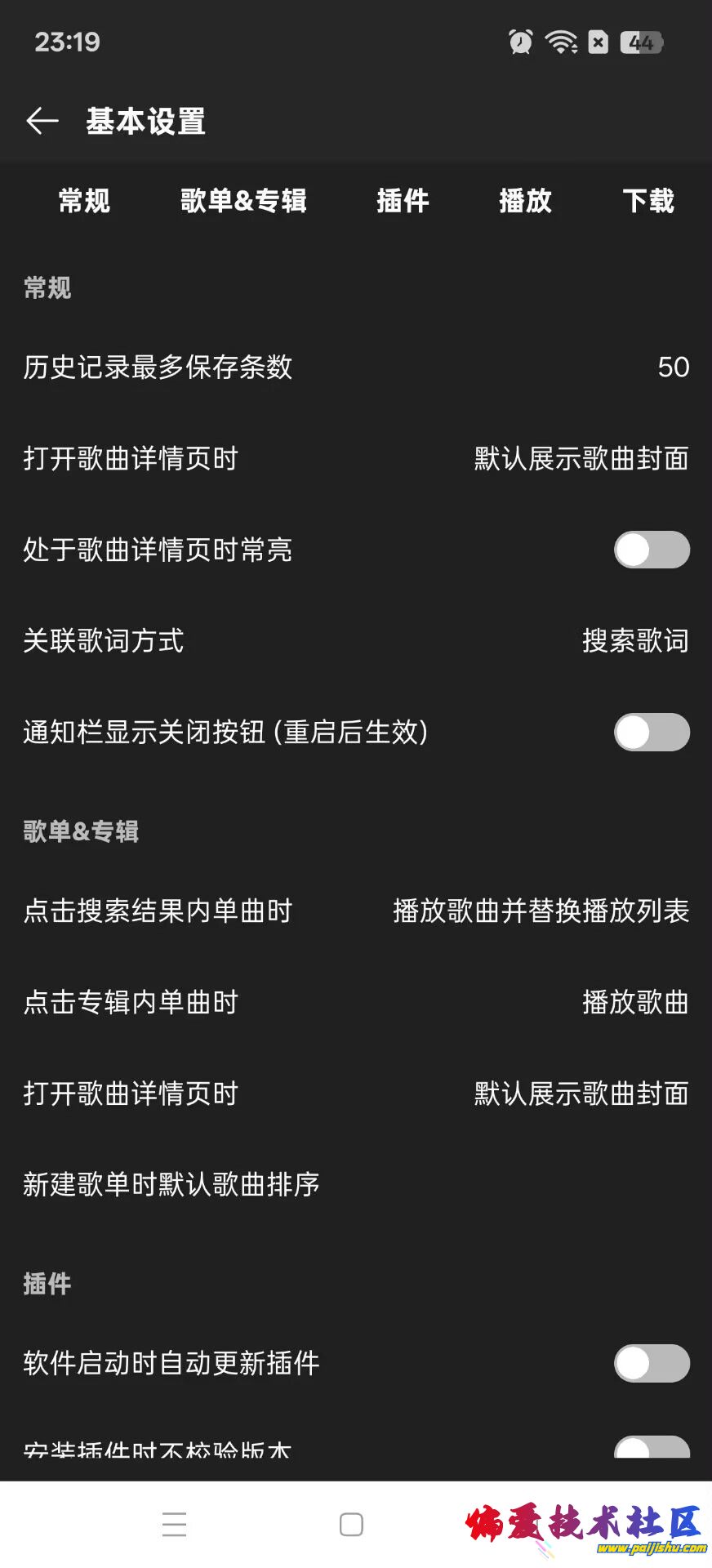Open 关联歌词方式 option

click(x=356, y=641)
